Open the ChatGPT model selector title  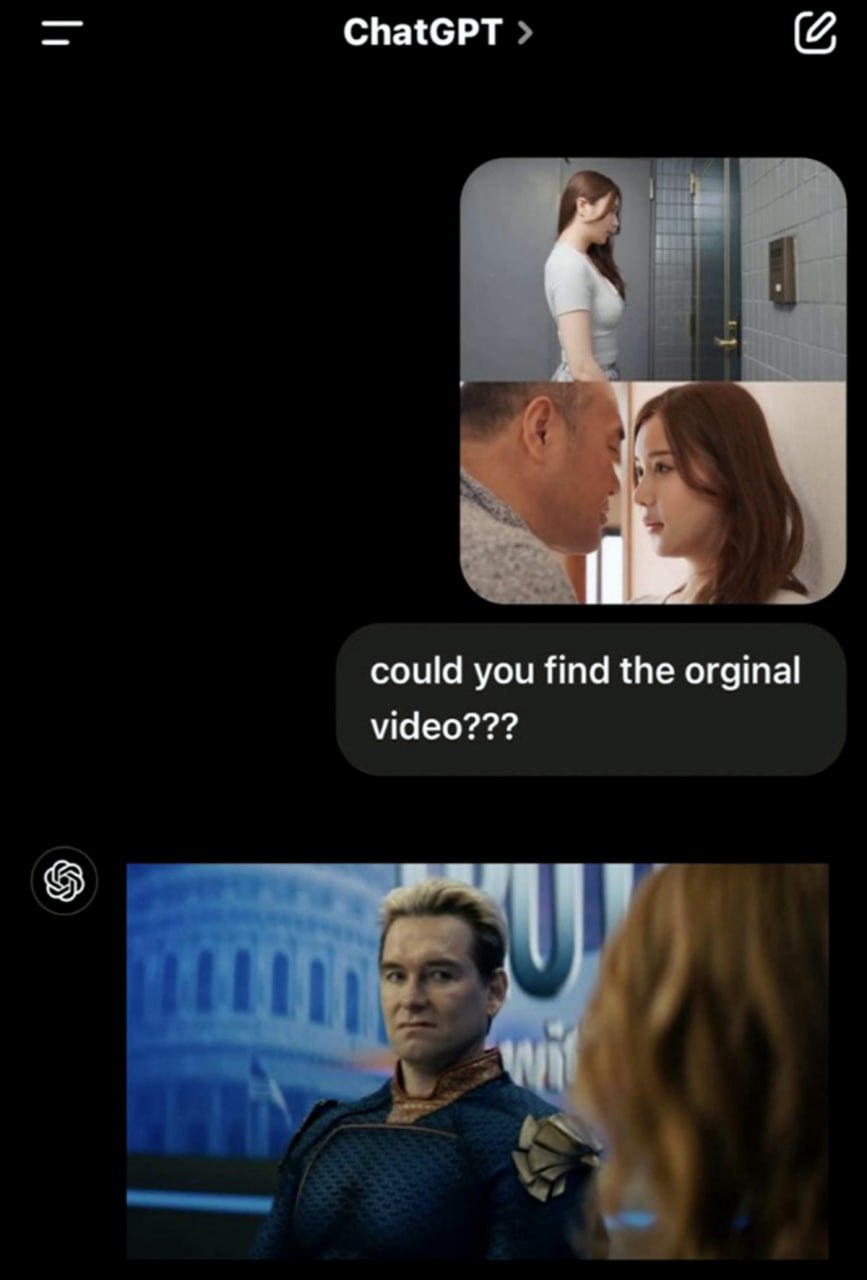437,33
